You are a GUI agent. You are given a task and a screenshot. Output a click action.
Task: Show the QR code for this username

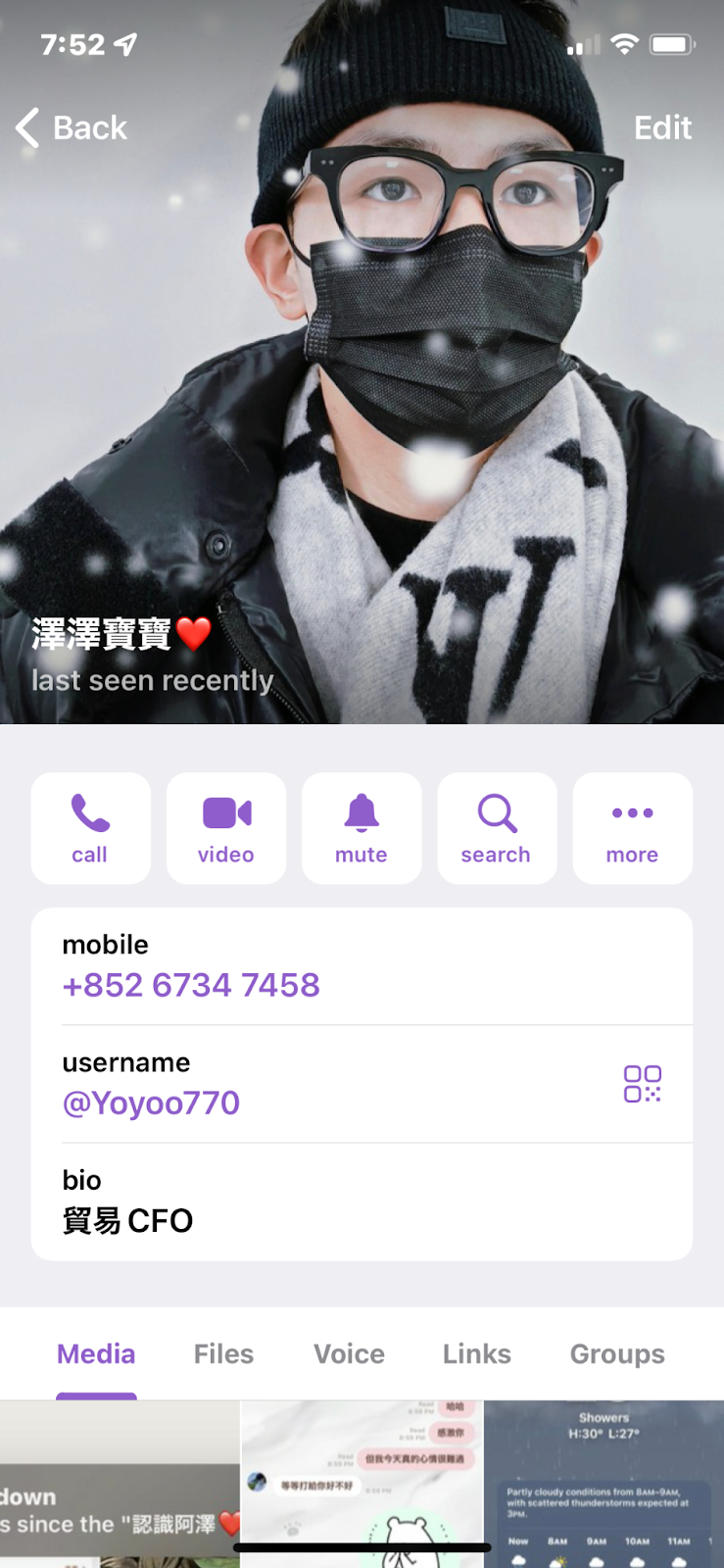[642, 1084]
